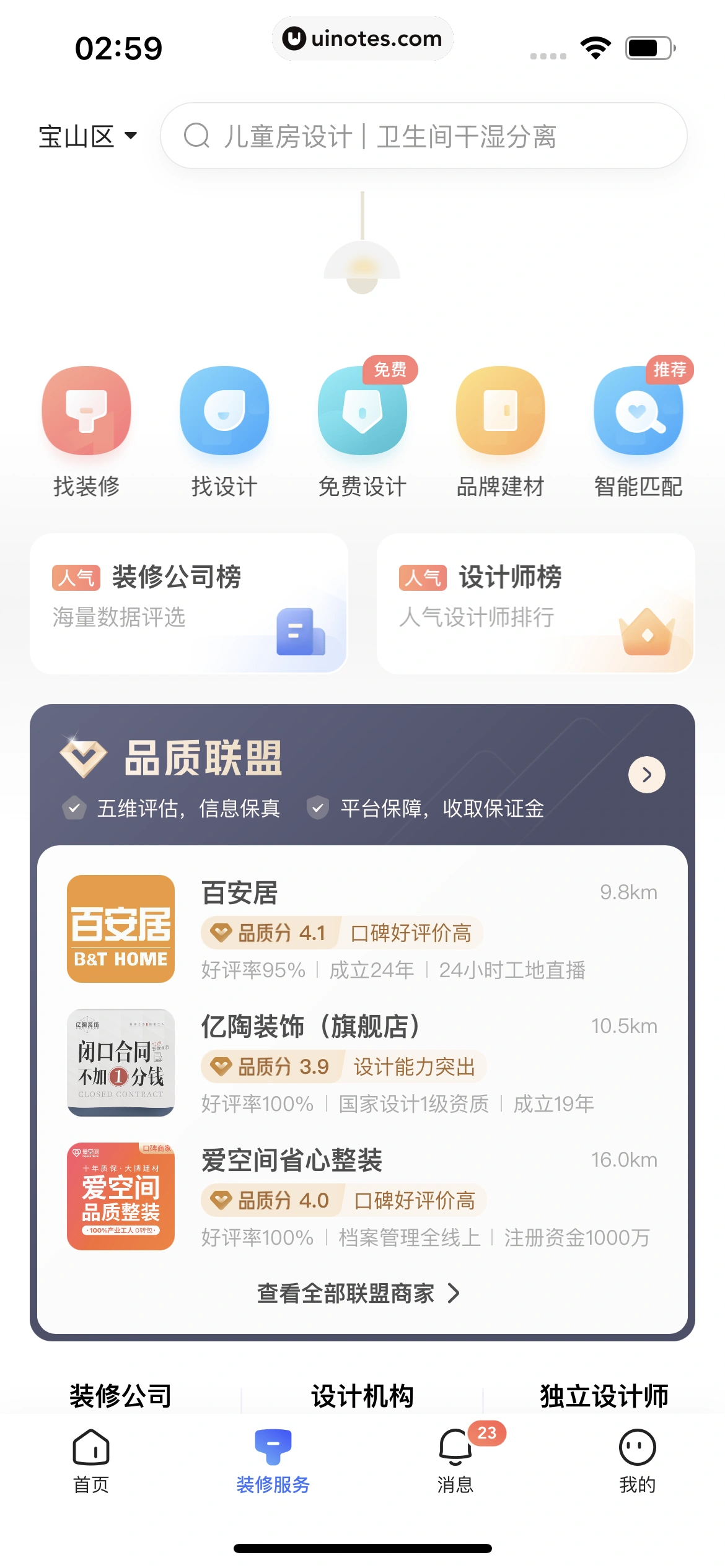Select the 智能匹配 recommended icon
Image resolution: width=725 pixels, height=1568 pixels.
click(638, 411)
